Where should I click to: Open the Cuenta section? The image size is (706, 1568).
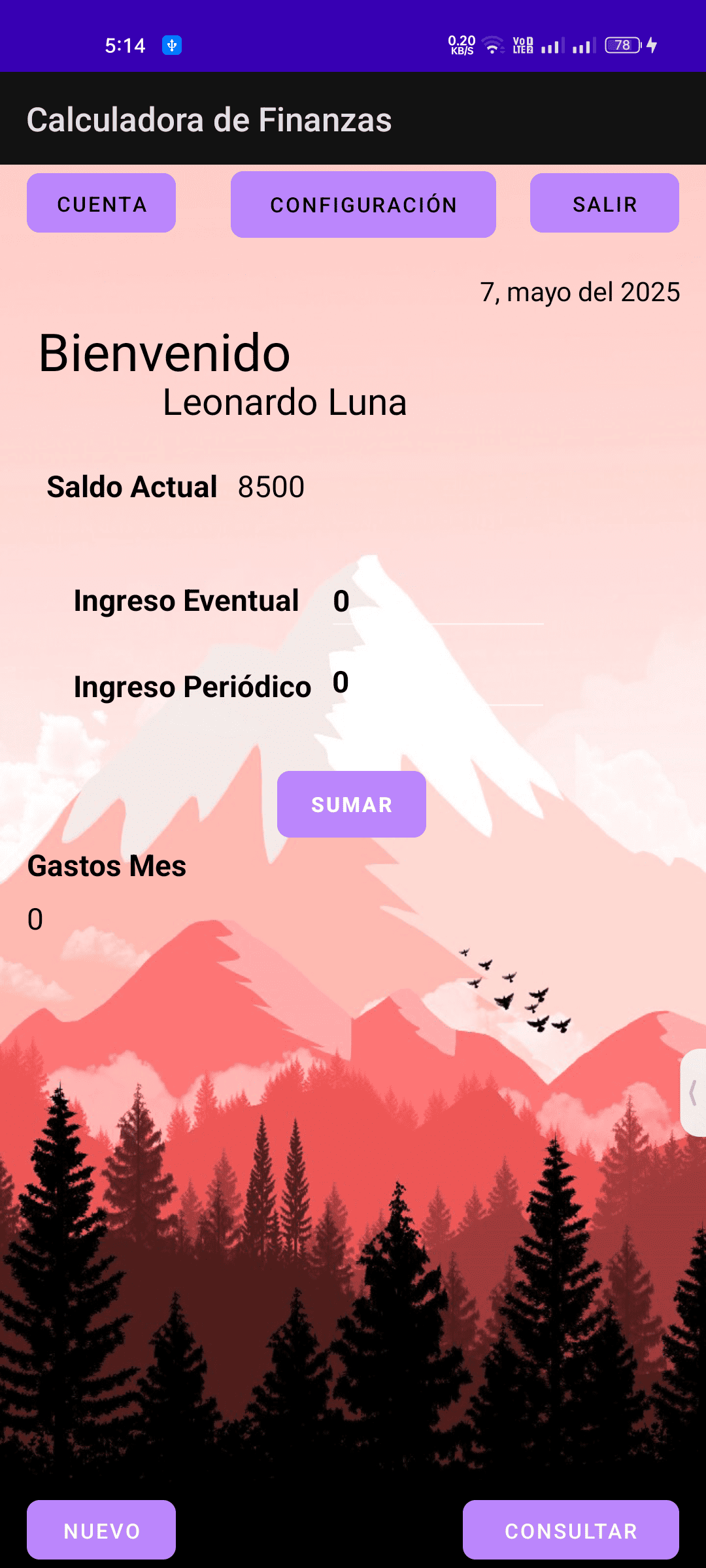pos(101,203)
